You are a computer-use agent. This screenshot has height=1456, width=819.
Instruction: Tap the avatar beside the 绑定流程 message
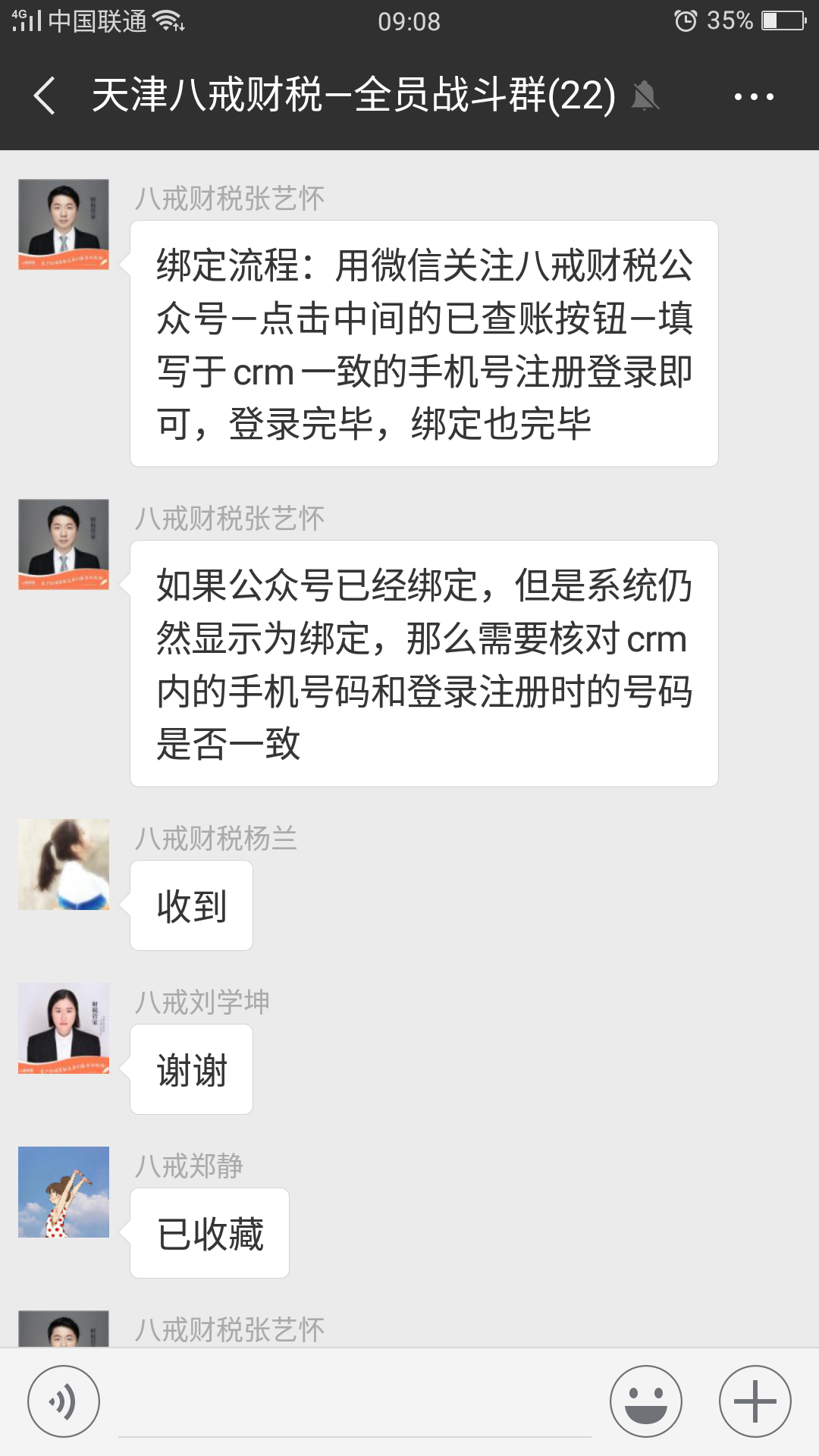point(64,224)
